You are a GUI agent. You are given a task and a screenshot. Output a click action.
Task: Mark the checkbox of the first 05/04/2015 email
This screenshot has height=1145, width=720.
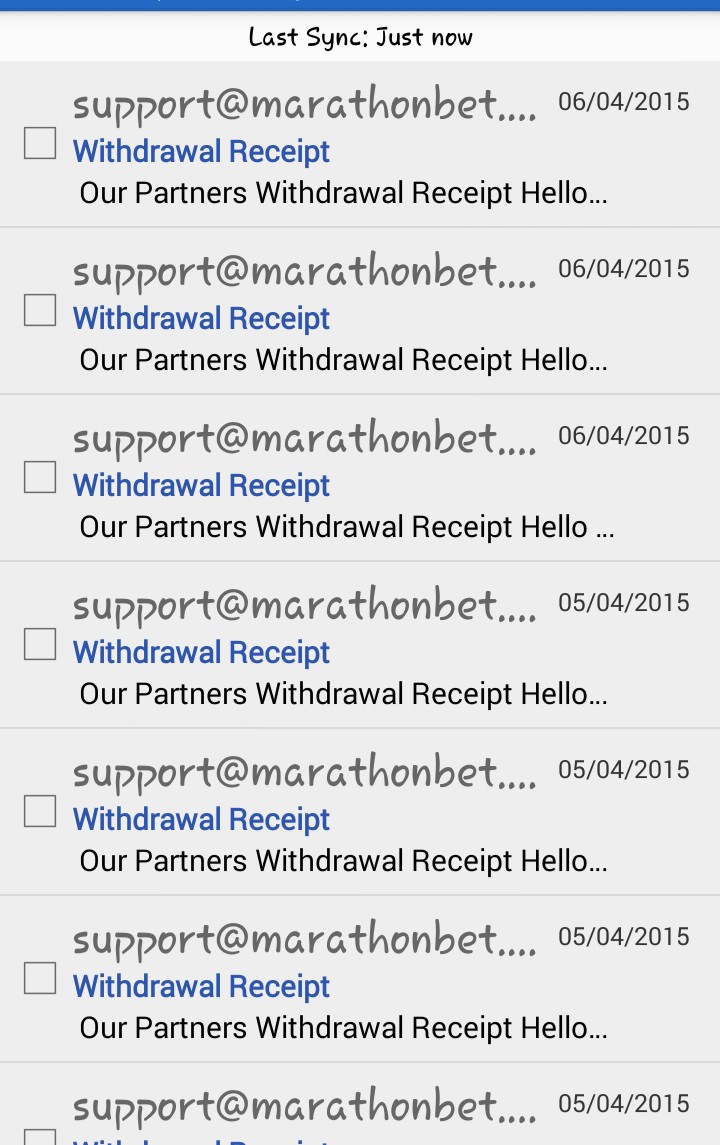(x=40, y=644)
